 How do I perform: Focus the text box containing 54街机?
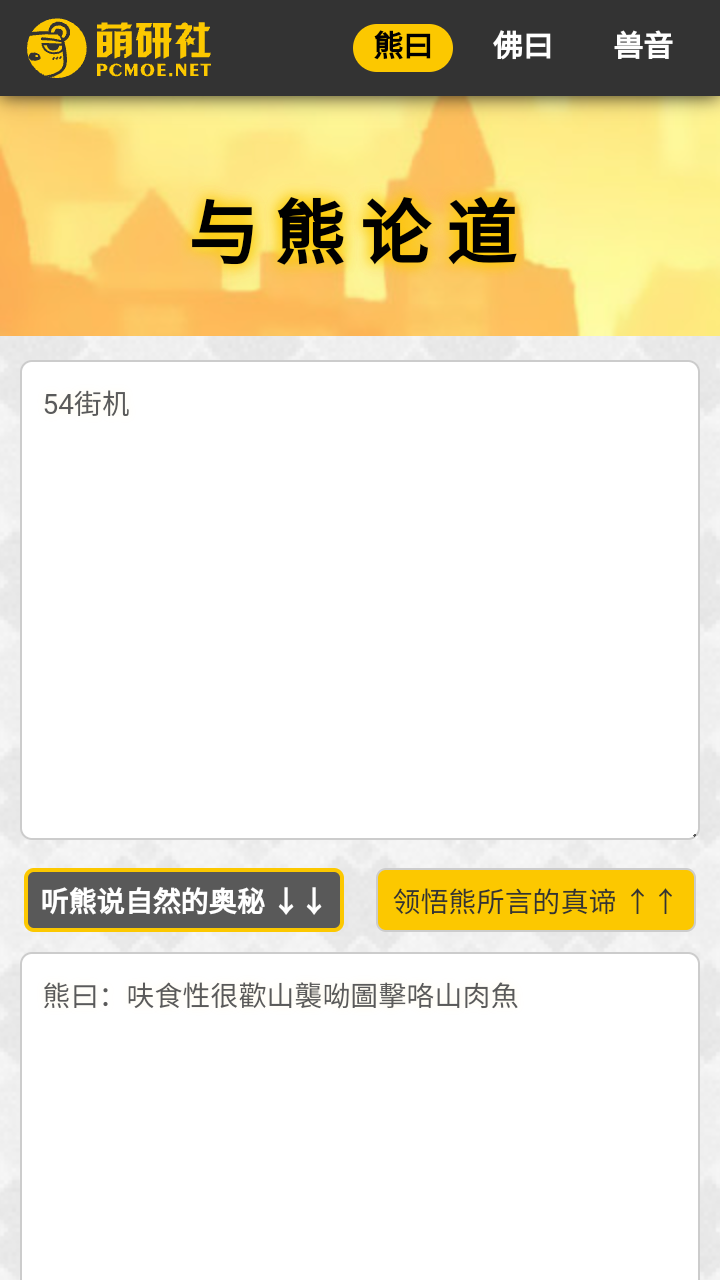tap(360, 600)
